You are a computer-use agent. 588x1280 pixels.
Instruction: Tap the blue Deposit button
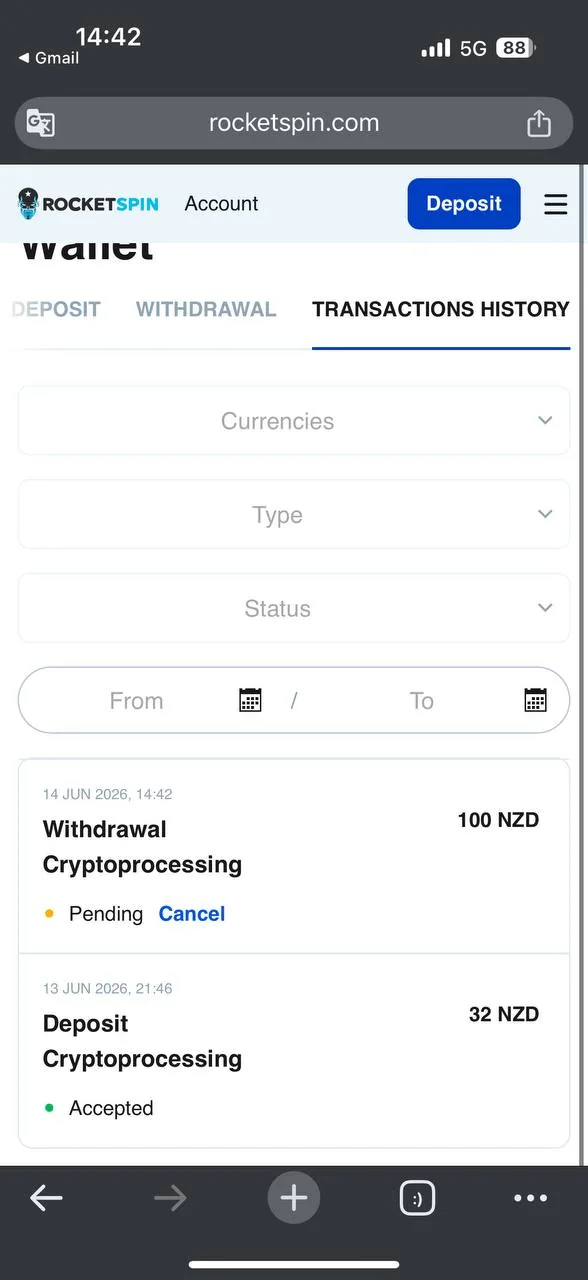click(x=464, y=204)
